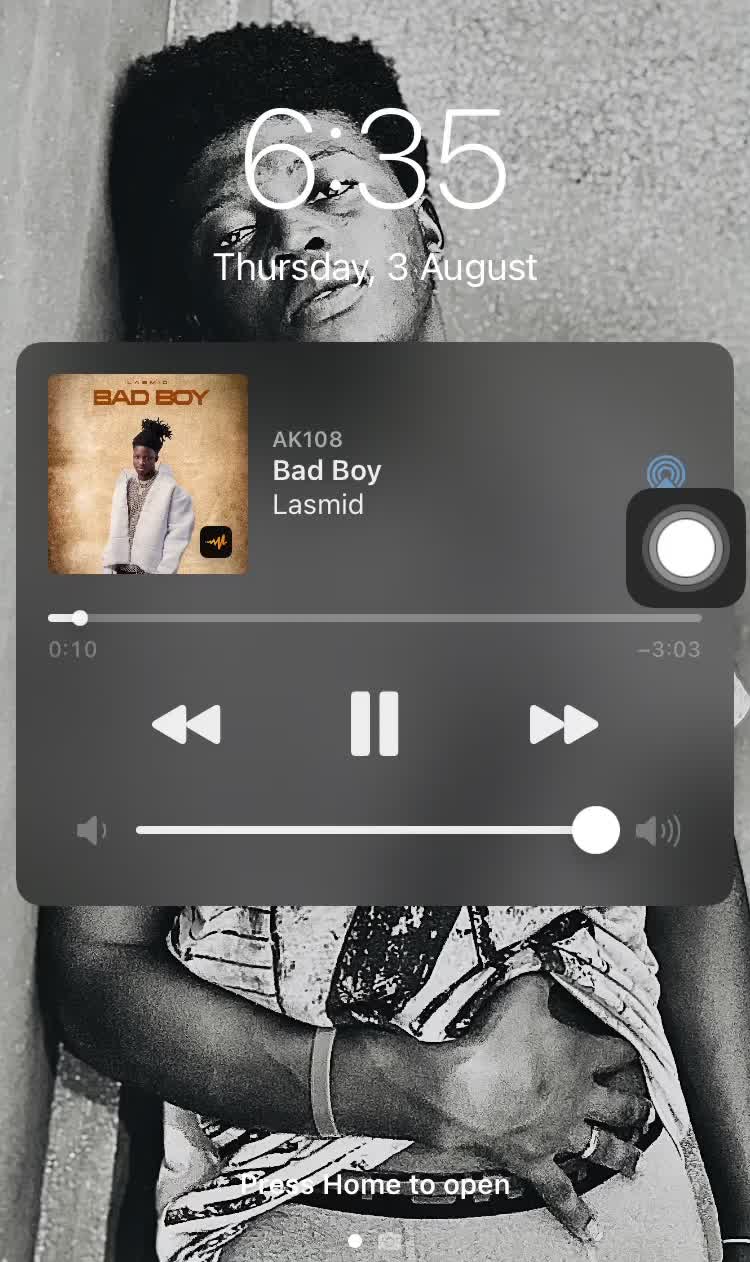Skip to the next track

(563, 725)
